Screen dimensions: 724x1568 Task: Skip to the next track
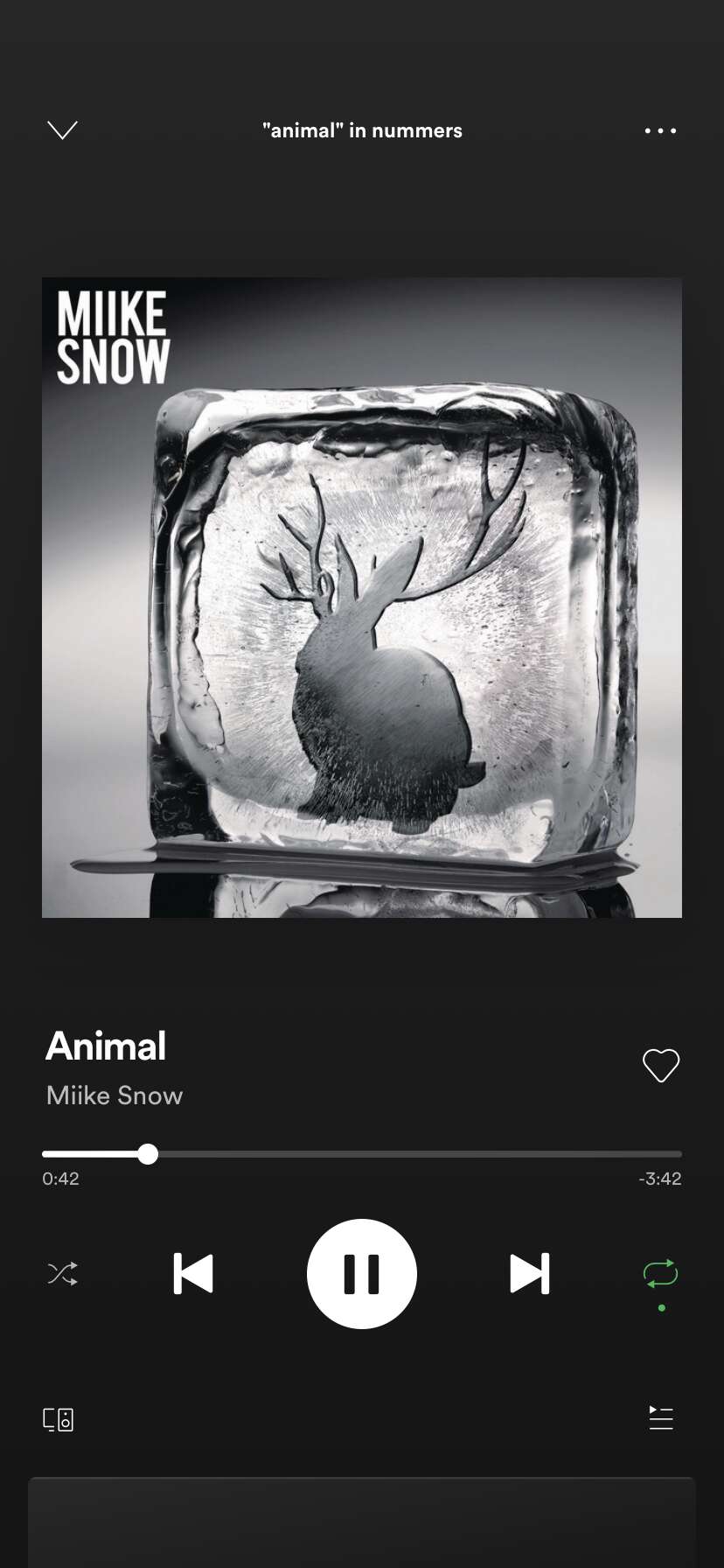point(530,1273)
